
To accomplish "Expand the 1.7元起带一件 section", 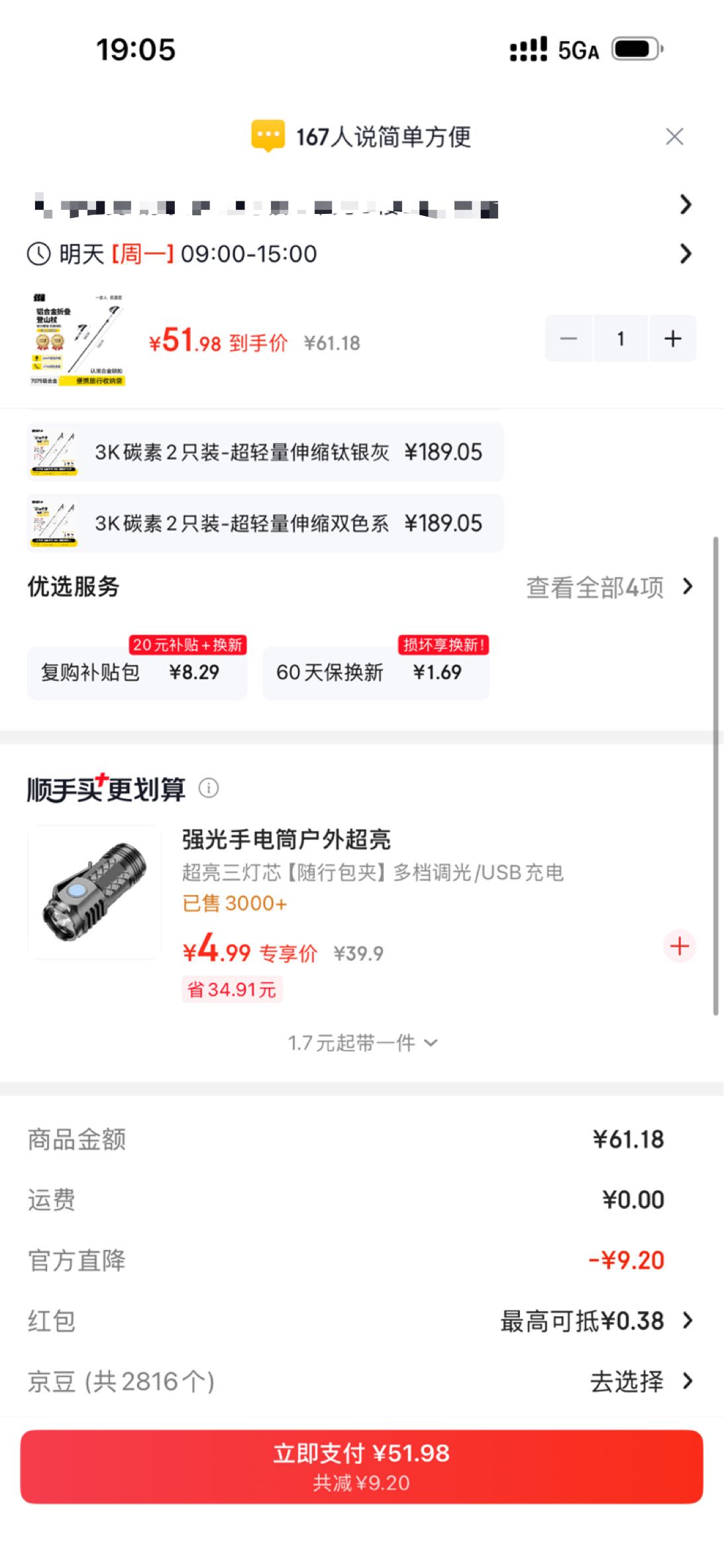I will point(362,1043).
